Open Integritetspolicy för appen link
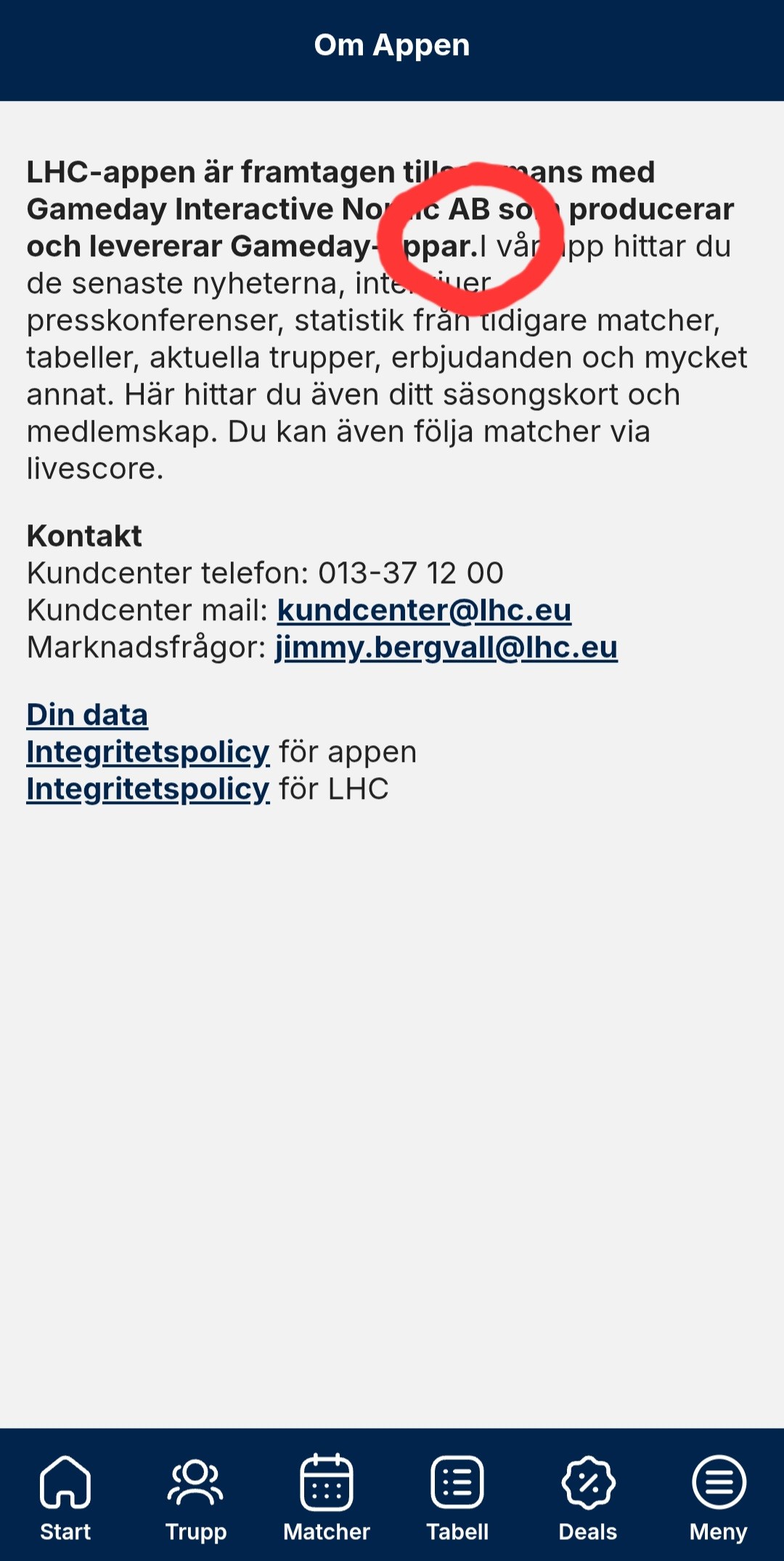The image size is (784, 1561). coord(148,752)
